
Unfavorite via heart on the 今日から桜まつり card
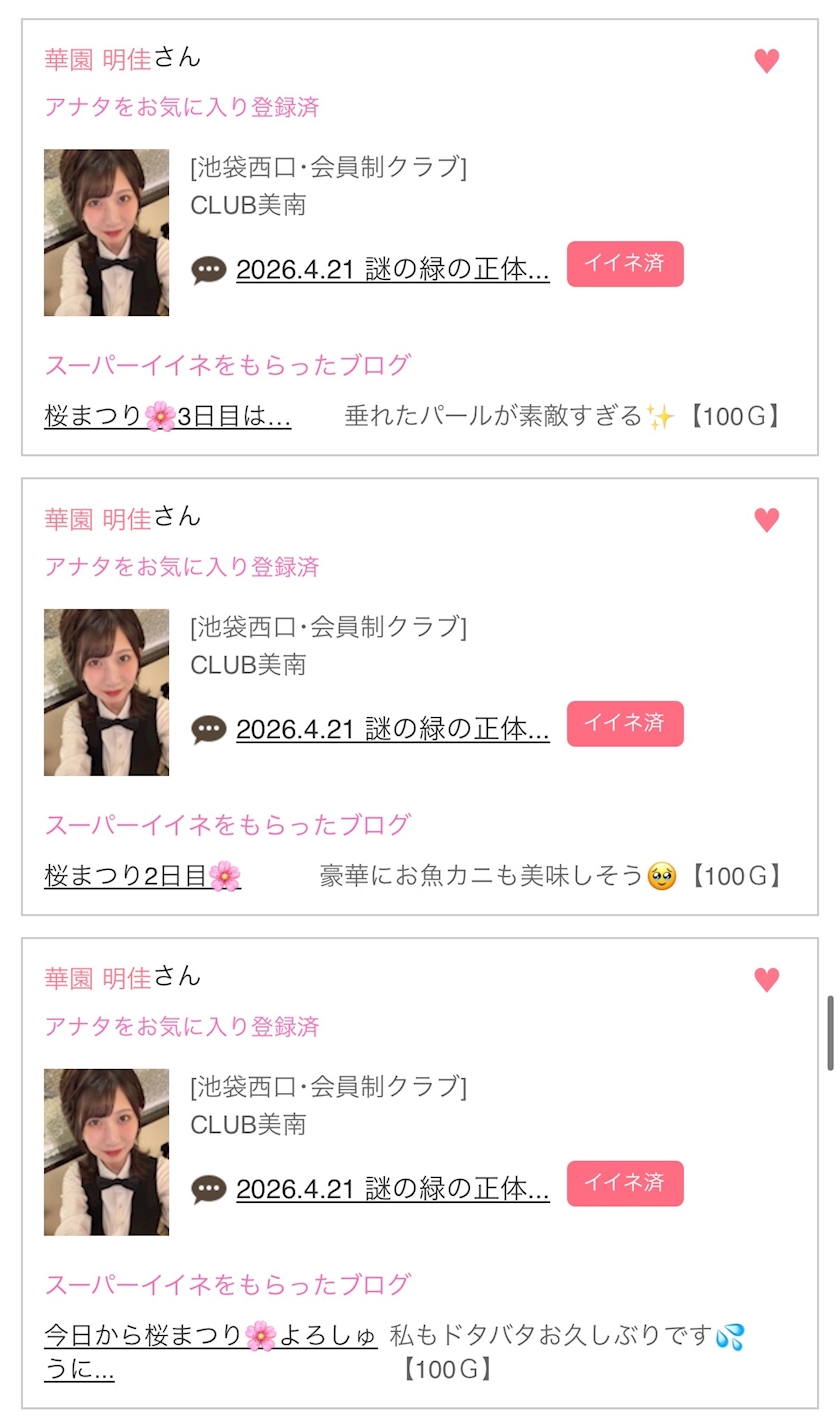(x=766, y=980)
